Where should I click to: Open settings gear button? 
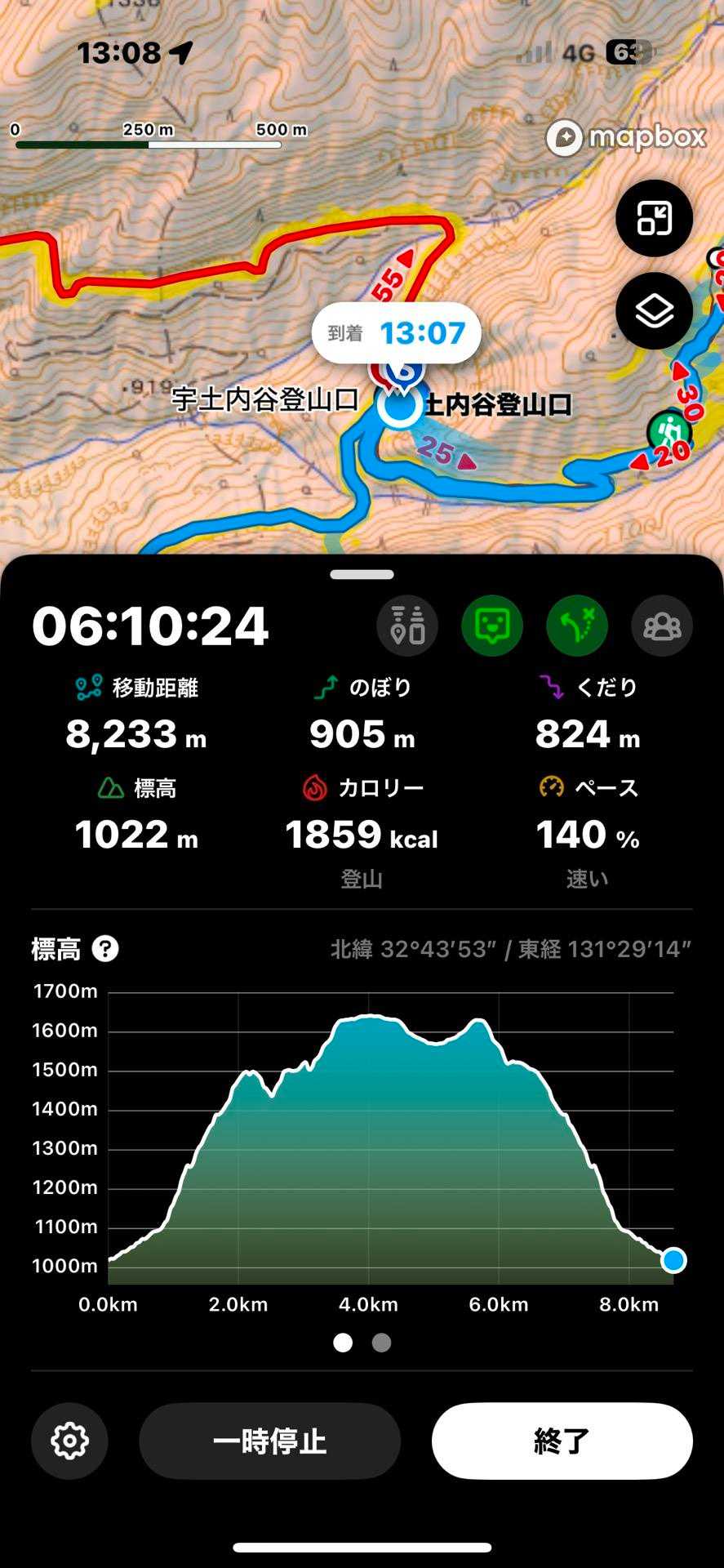[x=69, y=1441]
